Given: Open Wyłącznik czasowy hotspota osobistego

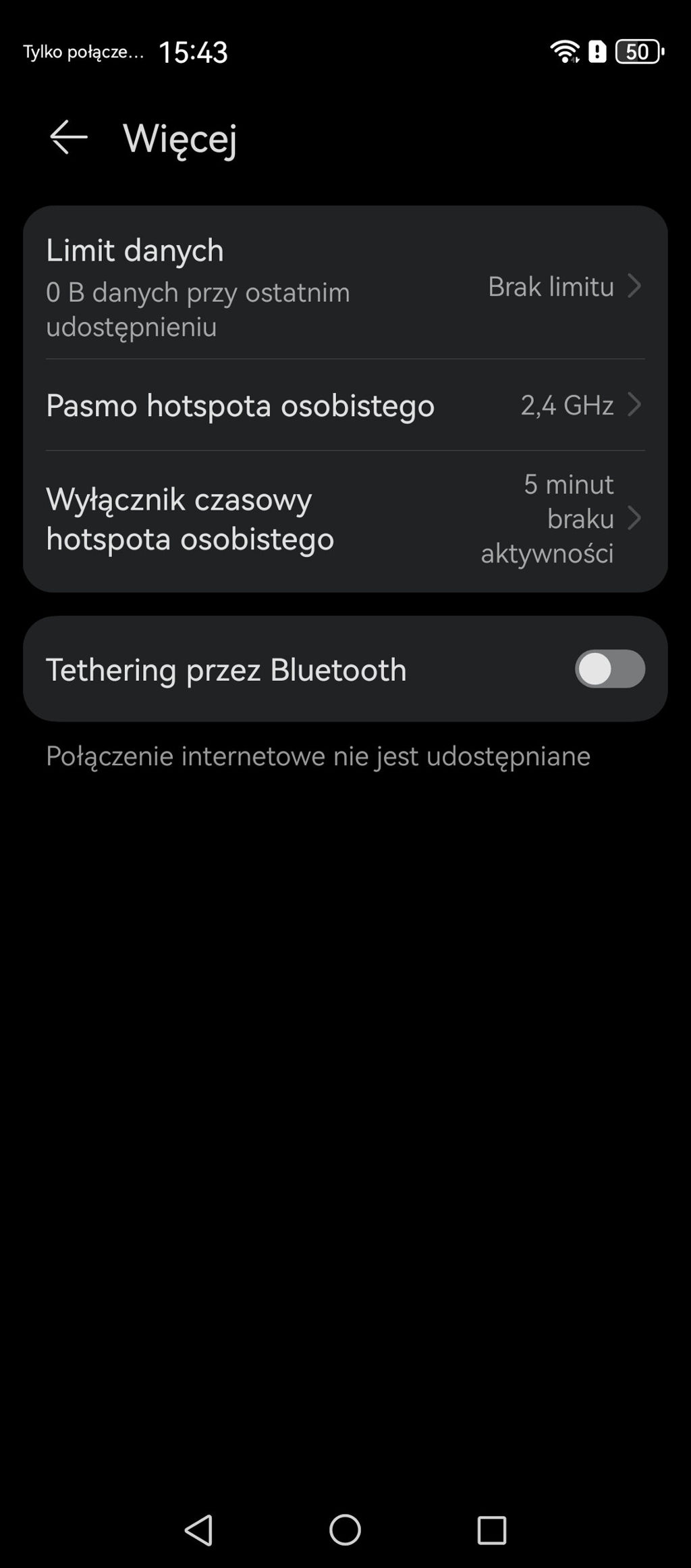Looking at the screenshot, I should click(x=344, y=519).
